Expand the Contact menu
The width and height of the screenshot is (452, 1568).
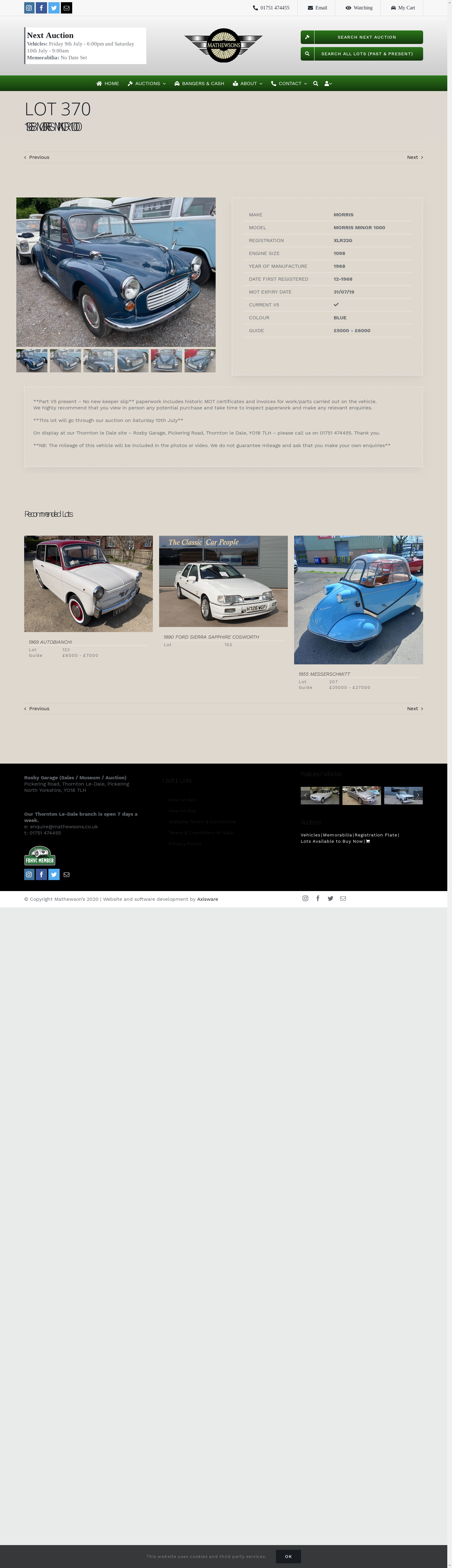289,84
